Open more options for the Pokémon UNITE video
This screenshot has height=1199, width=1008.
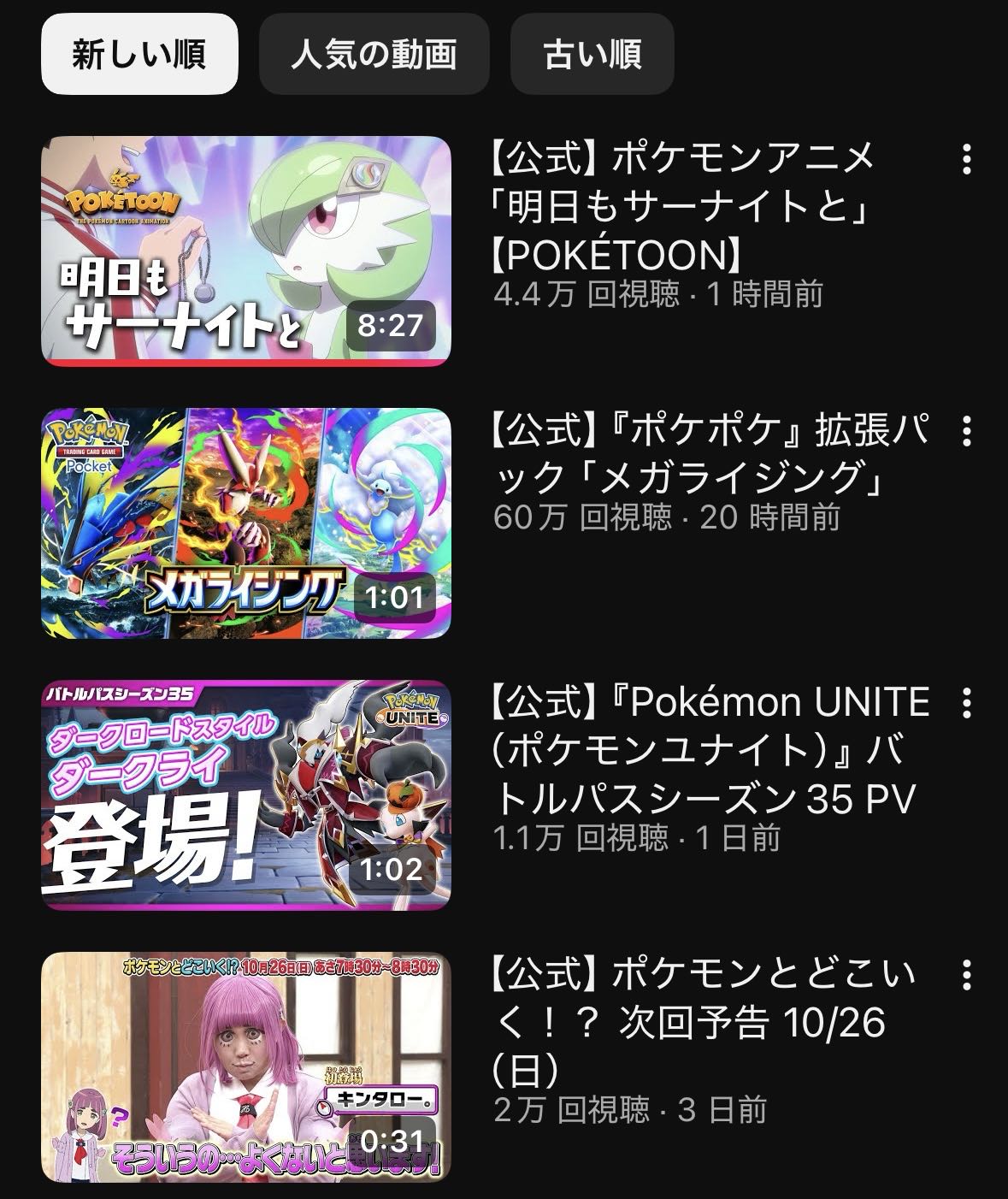coord(966,704)
